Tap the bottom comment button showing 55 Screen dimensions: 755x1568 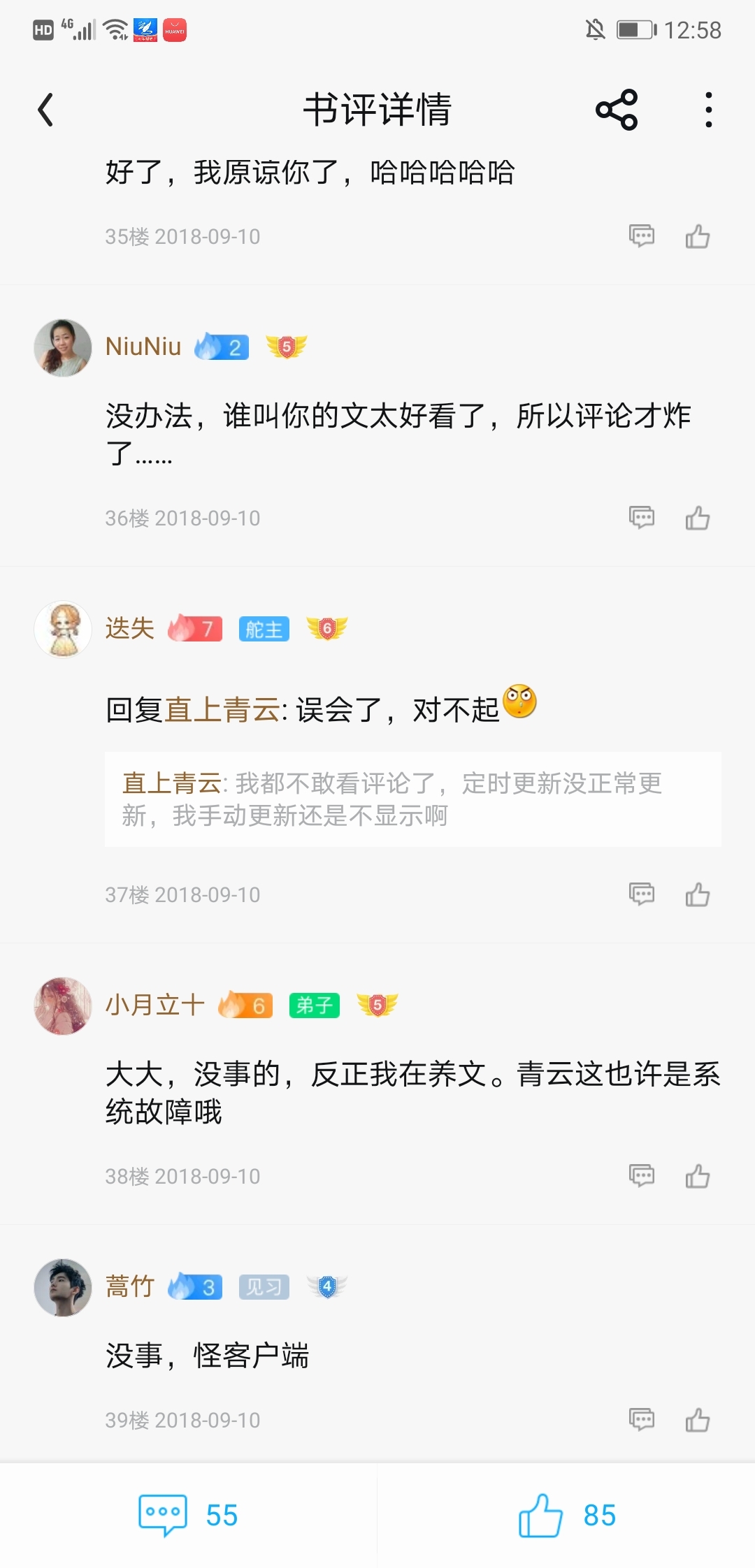coord(189,1515)
